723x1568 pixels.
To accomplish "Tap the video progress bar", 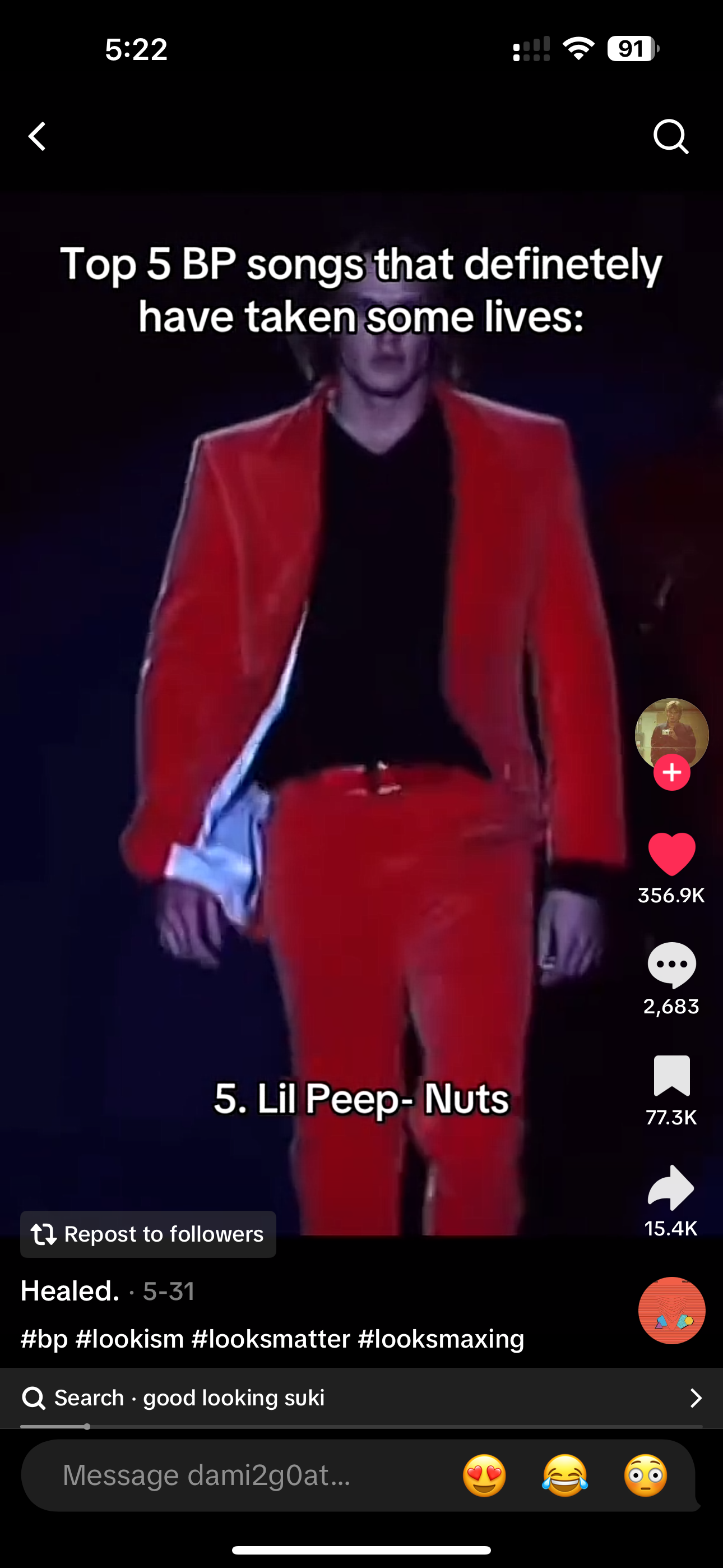I will [x=361, y=1426].
